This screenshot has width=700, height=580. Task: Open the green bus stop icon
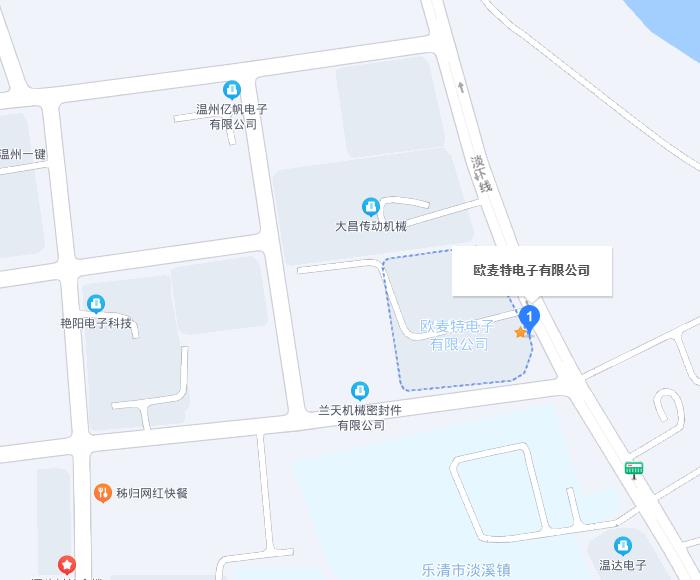coord(633,468)
